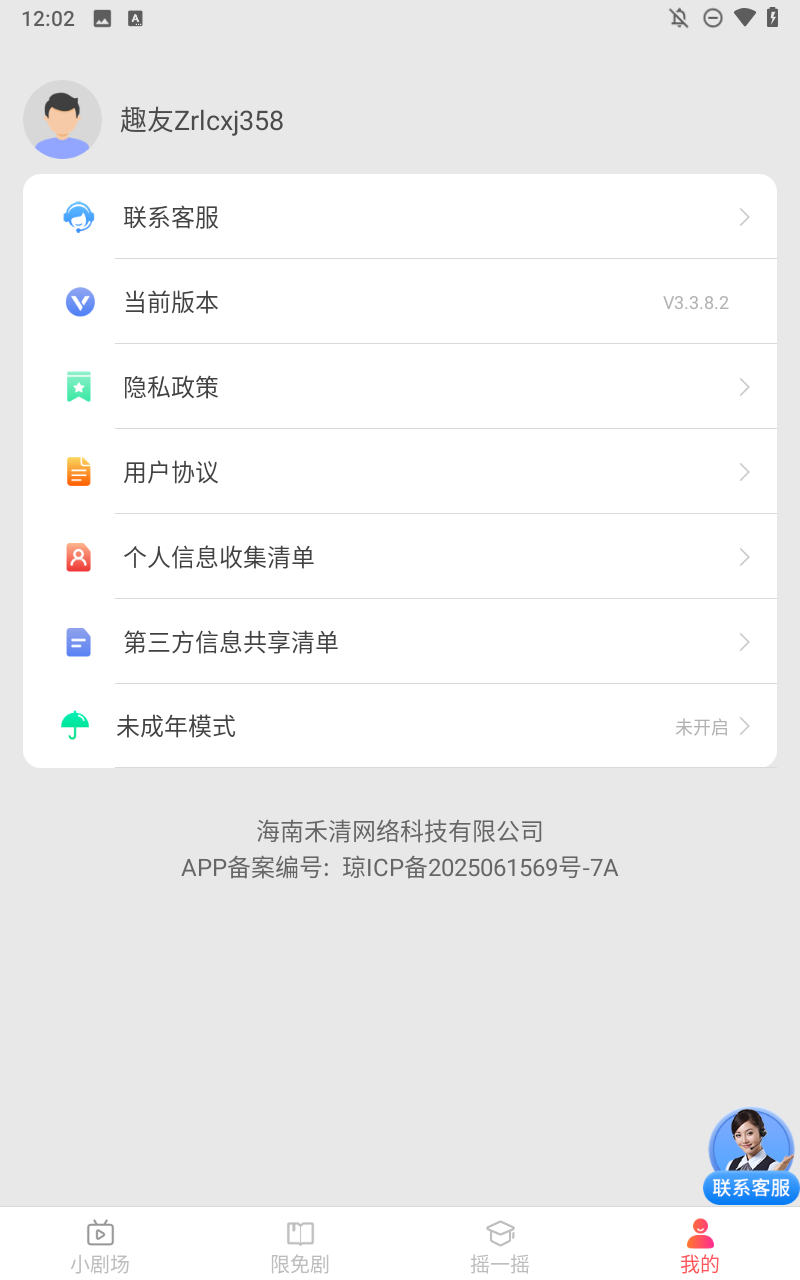Switch to the 小剧场 tab
This screenshot has width=800, height=1280.
[100, 1246]
